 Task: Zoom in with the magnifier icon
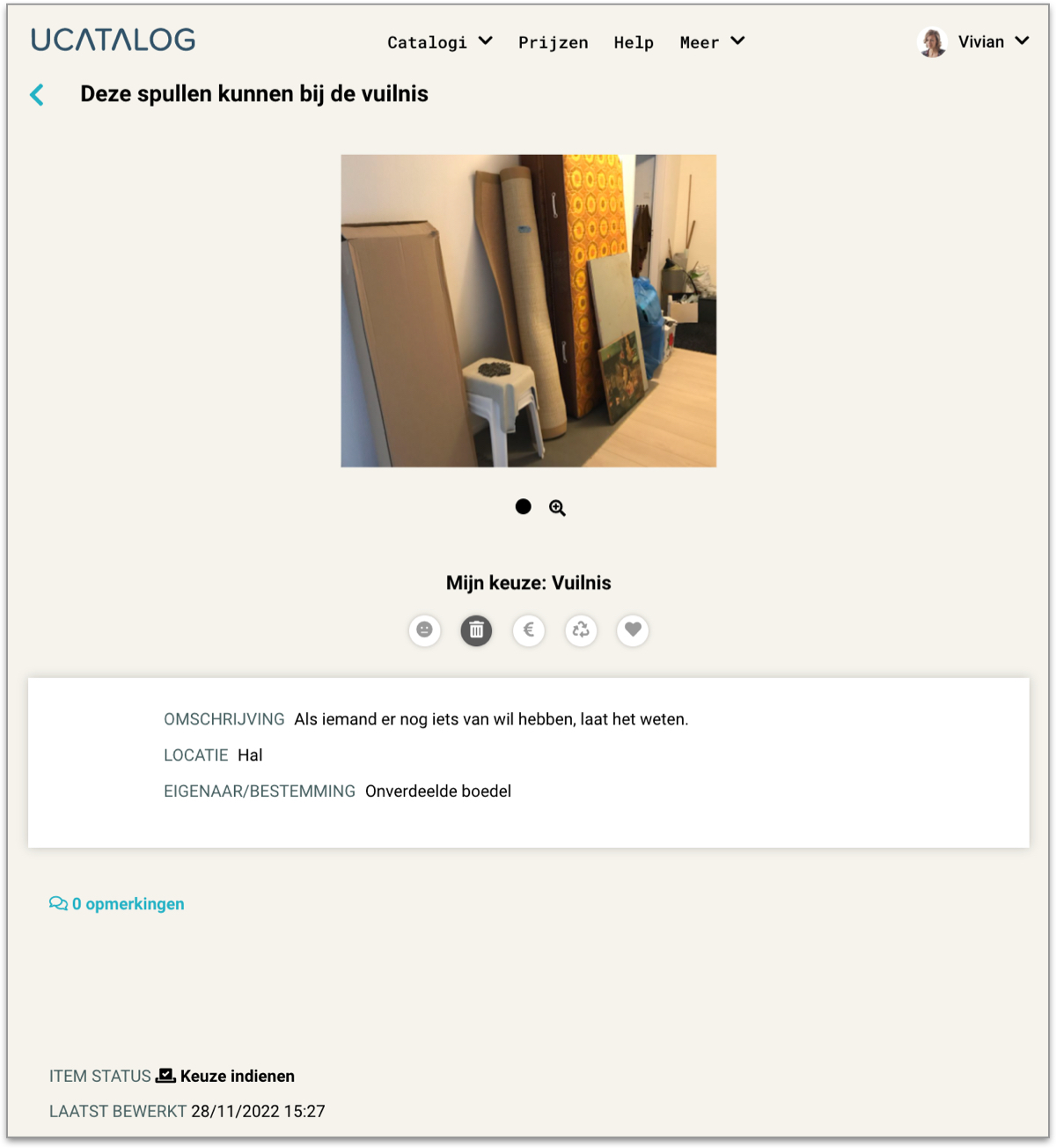(x=557, y=508)
